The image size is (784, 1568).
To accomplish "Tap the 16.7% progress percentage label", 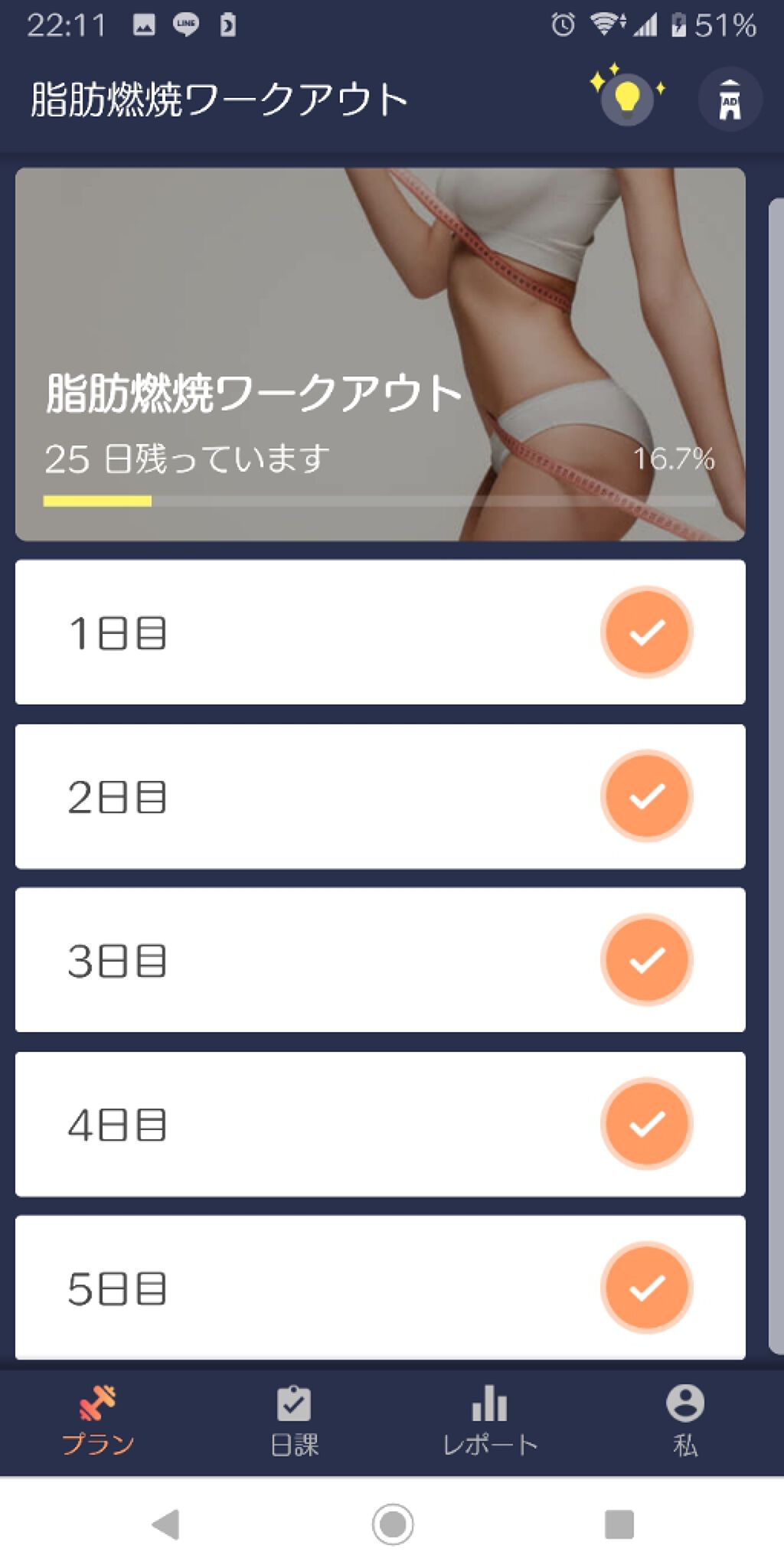I will (675, 459).
